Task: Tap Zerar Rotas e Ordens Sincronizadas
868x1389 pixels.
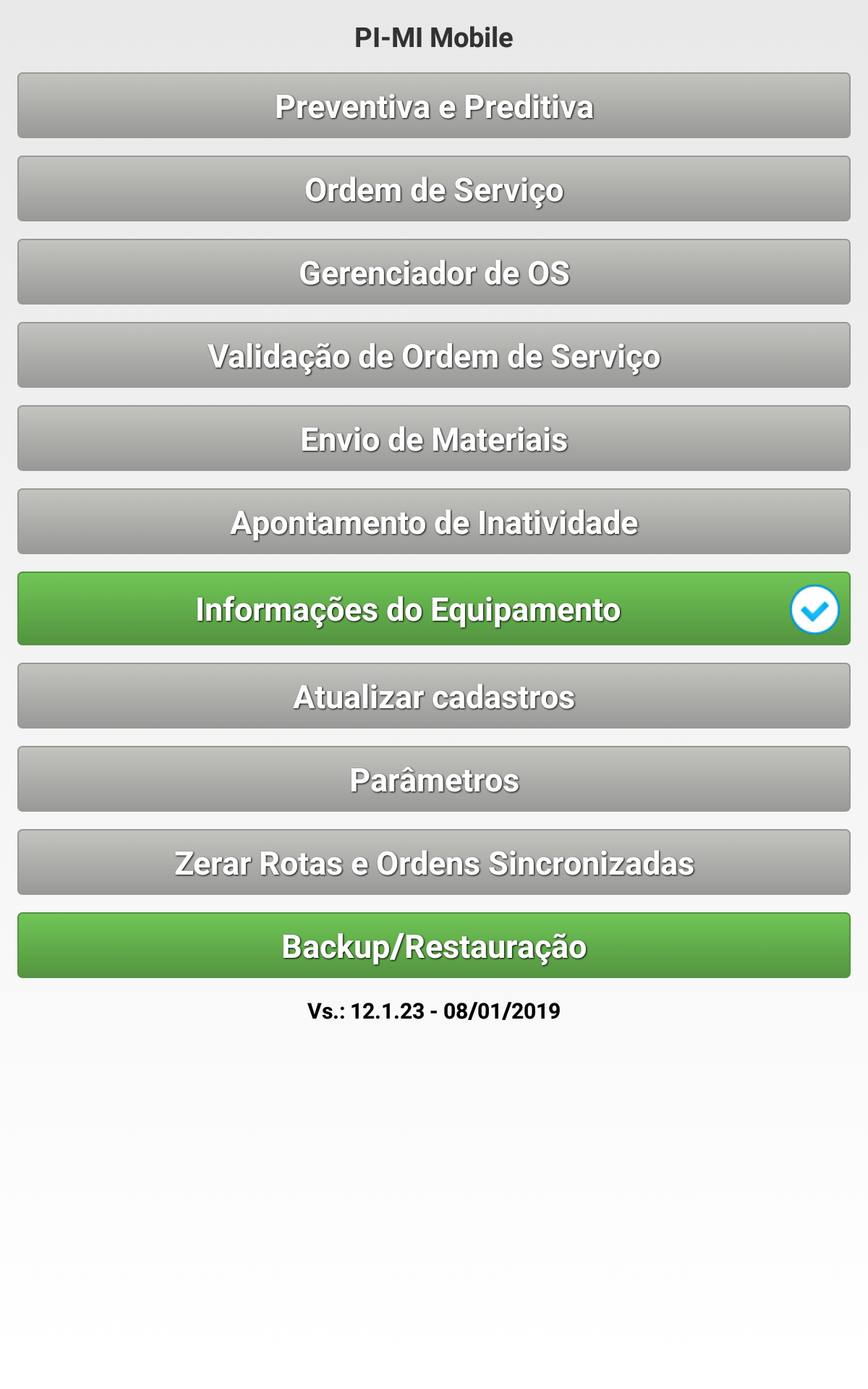Action: pyautogui.click(x=434, y=862)
